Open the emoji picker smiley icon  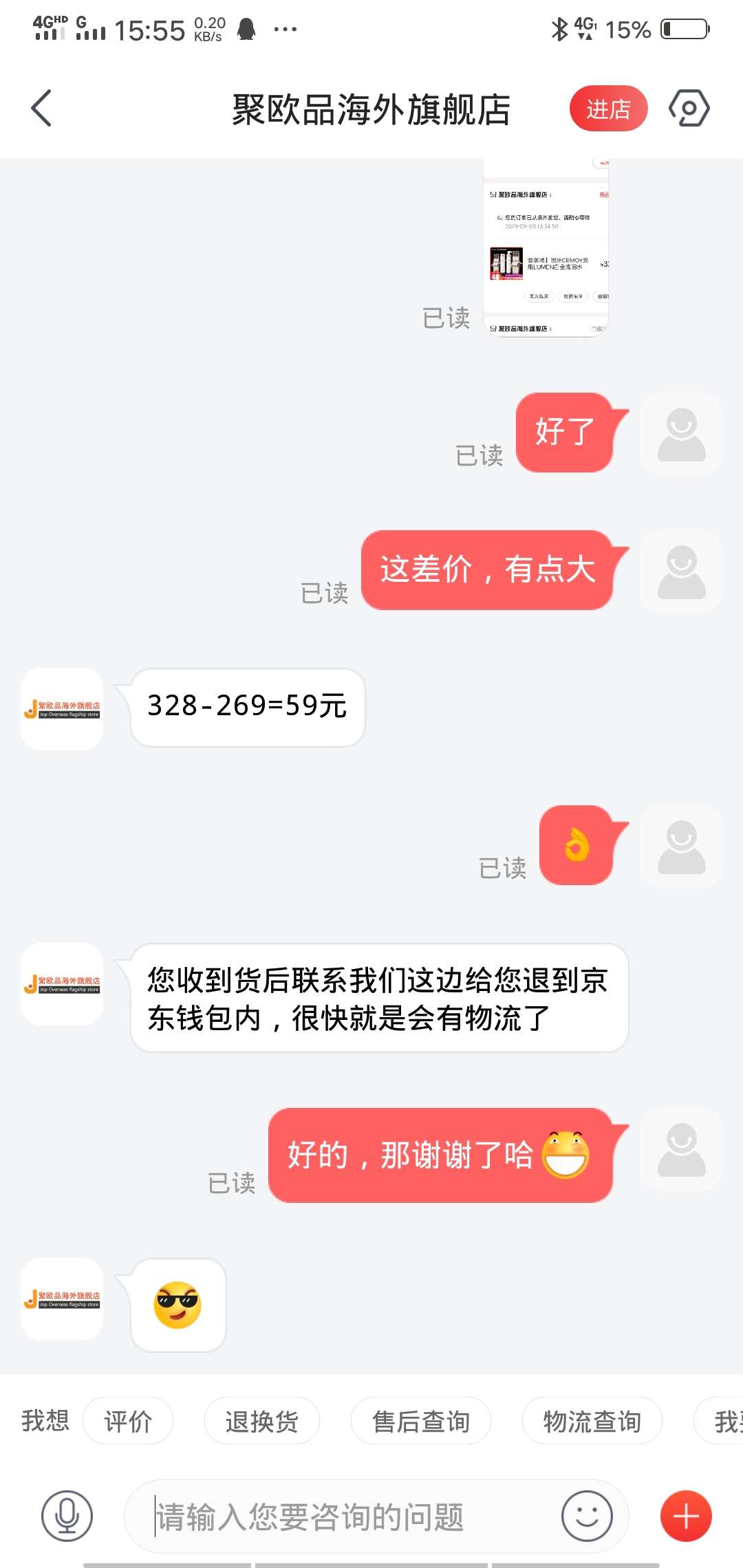click(x=586, y=1514)
